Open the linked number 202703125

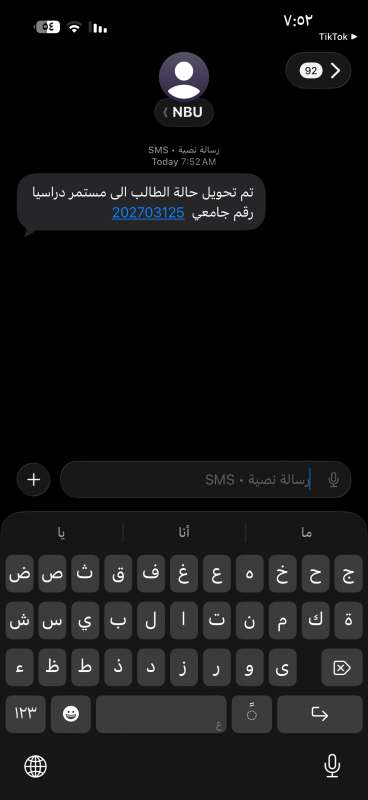coord(148,213)
